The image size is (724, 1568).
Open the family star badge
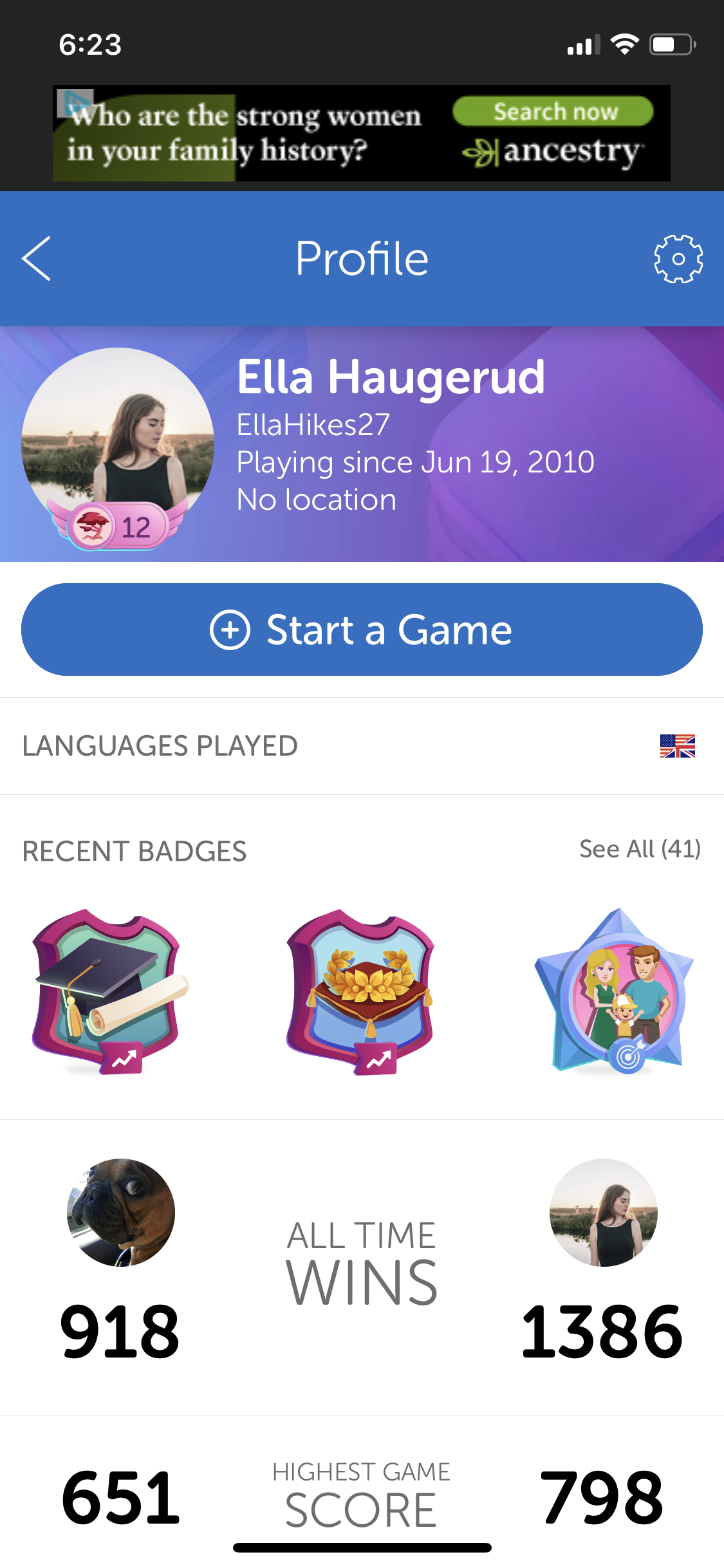(615, 991)
